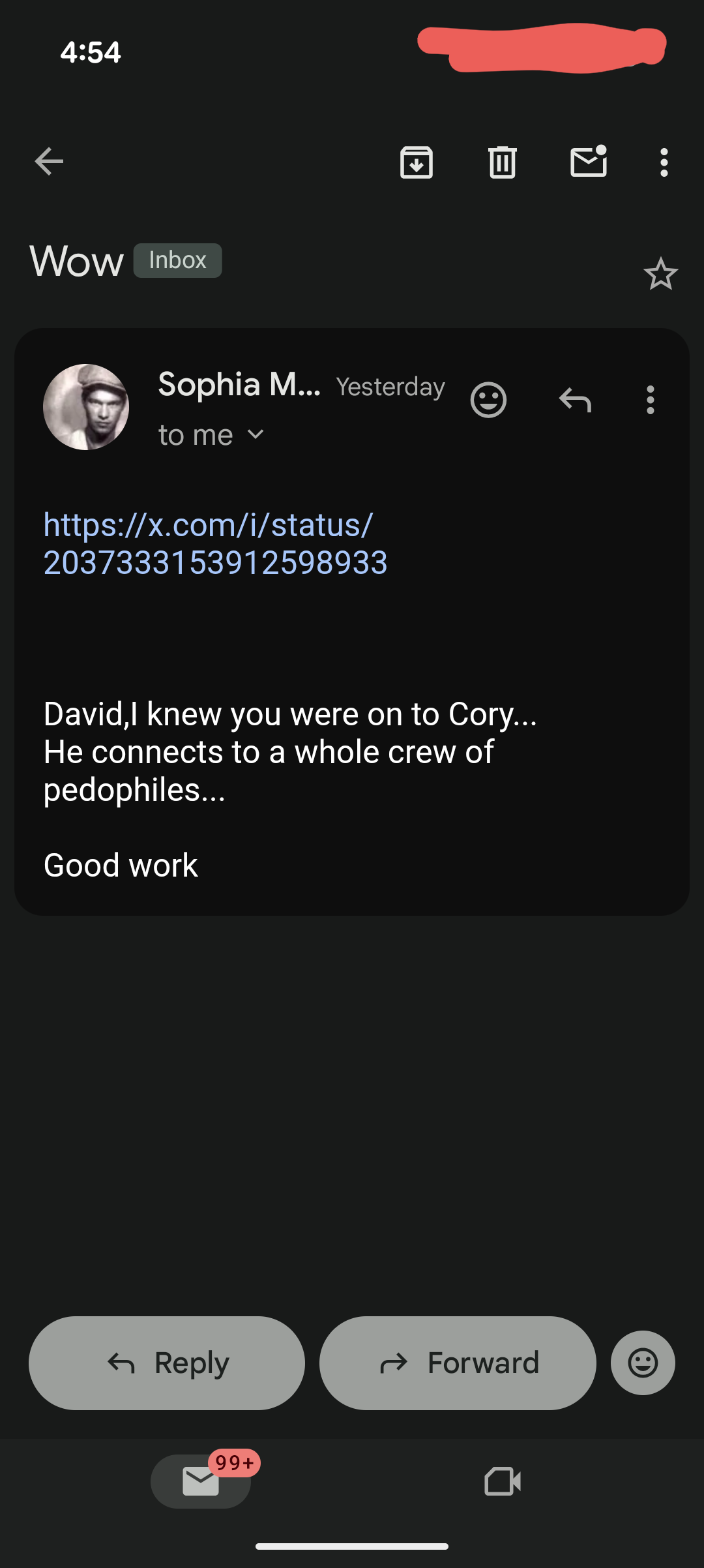Add emoji reaction next to Yesterday
Screen dimensions: 704x1568
tap(488, 400)
